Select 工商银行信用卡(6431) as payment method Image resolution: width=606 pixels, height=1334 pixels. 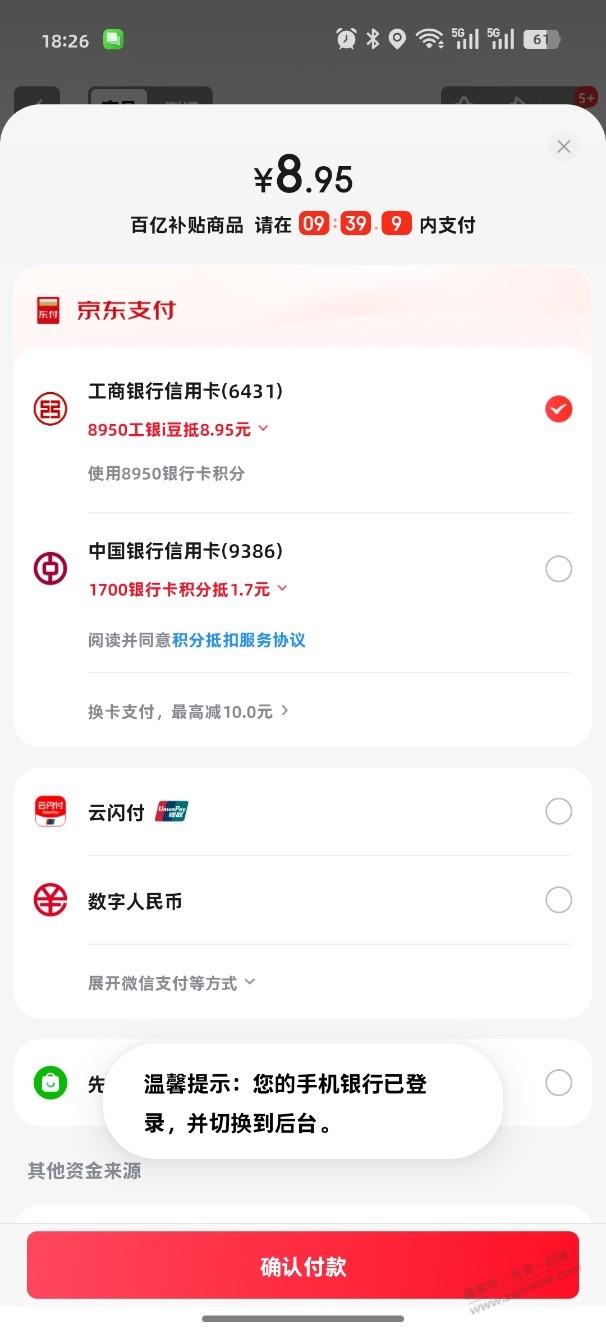[x=558, y=409]
